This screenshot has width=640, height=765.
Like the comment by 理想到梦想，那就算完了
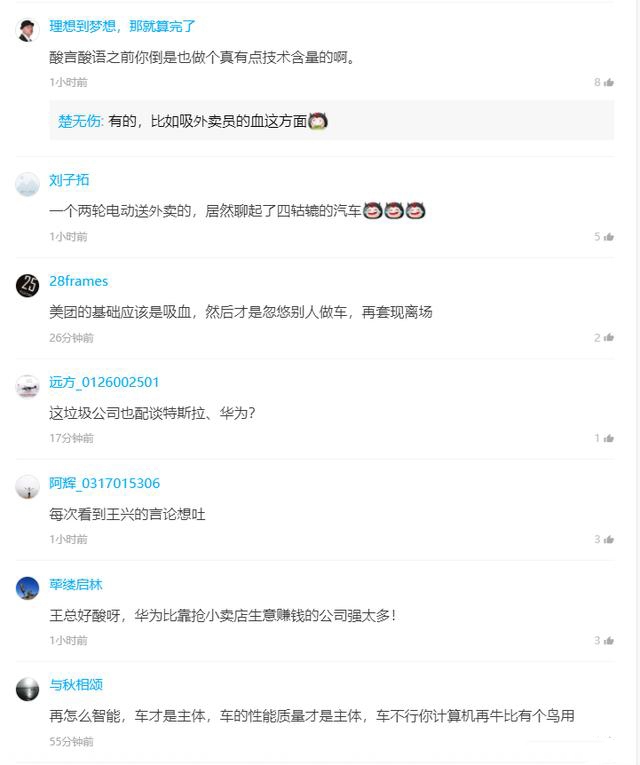coord(608,83)
